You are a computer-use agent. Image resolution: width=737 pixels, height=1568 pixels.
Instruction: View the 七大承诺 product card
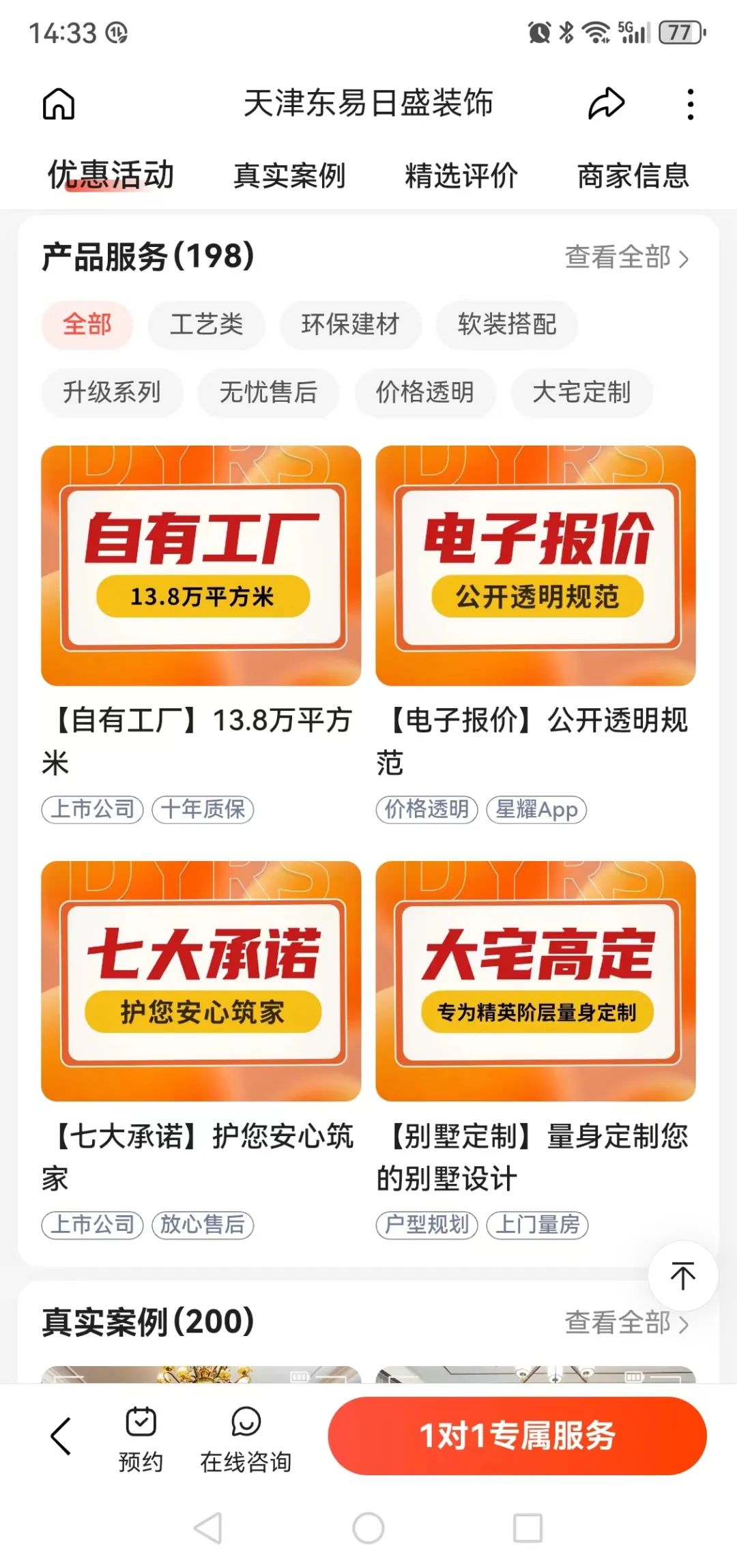[201, 981]
